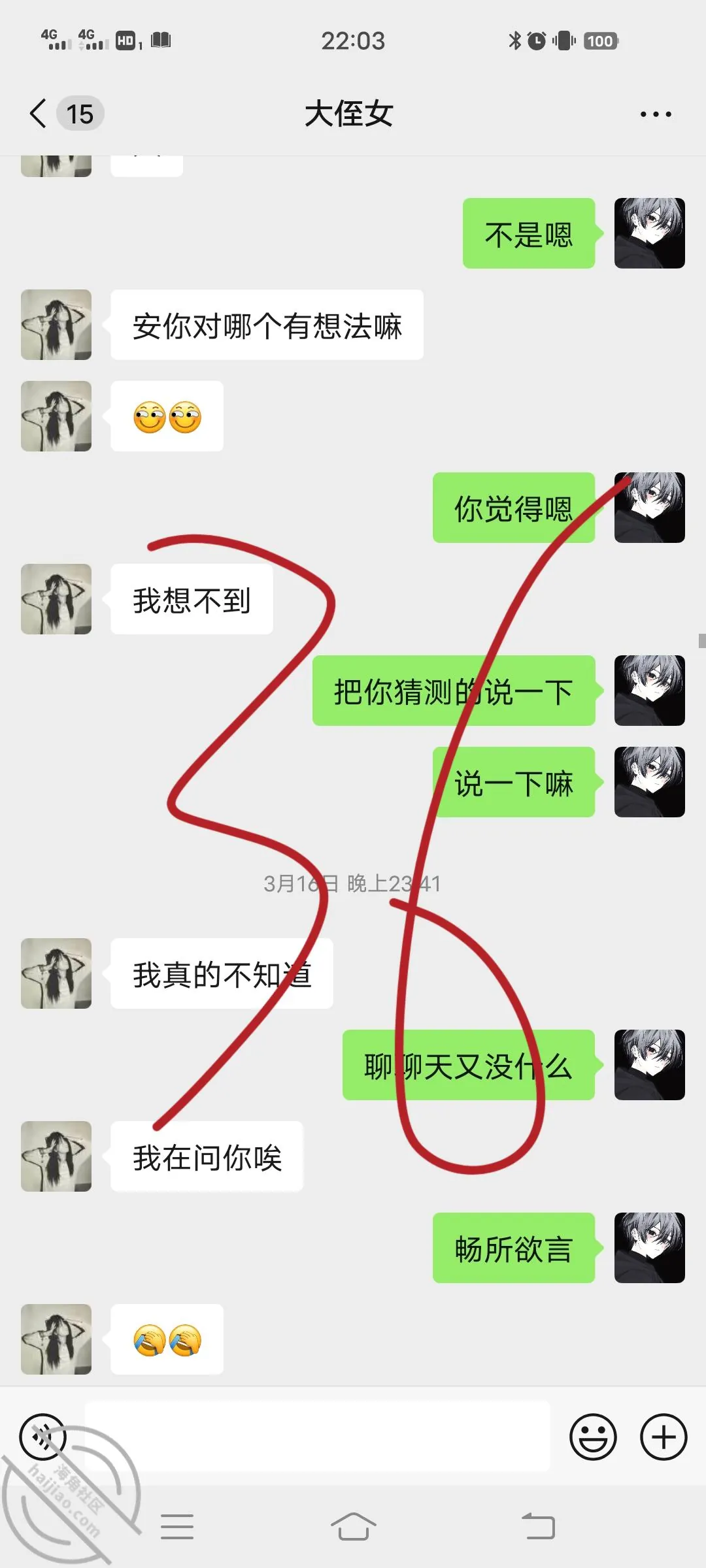This screenshot has width=706, height=1568.
Task: Open the system recent apps menu
Action: [177, 1527]
